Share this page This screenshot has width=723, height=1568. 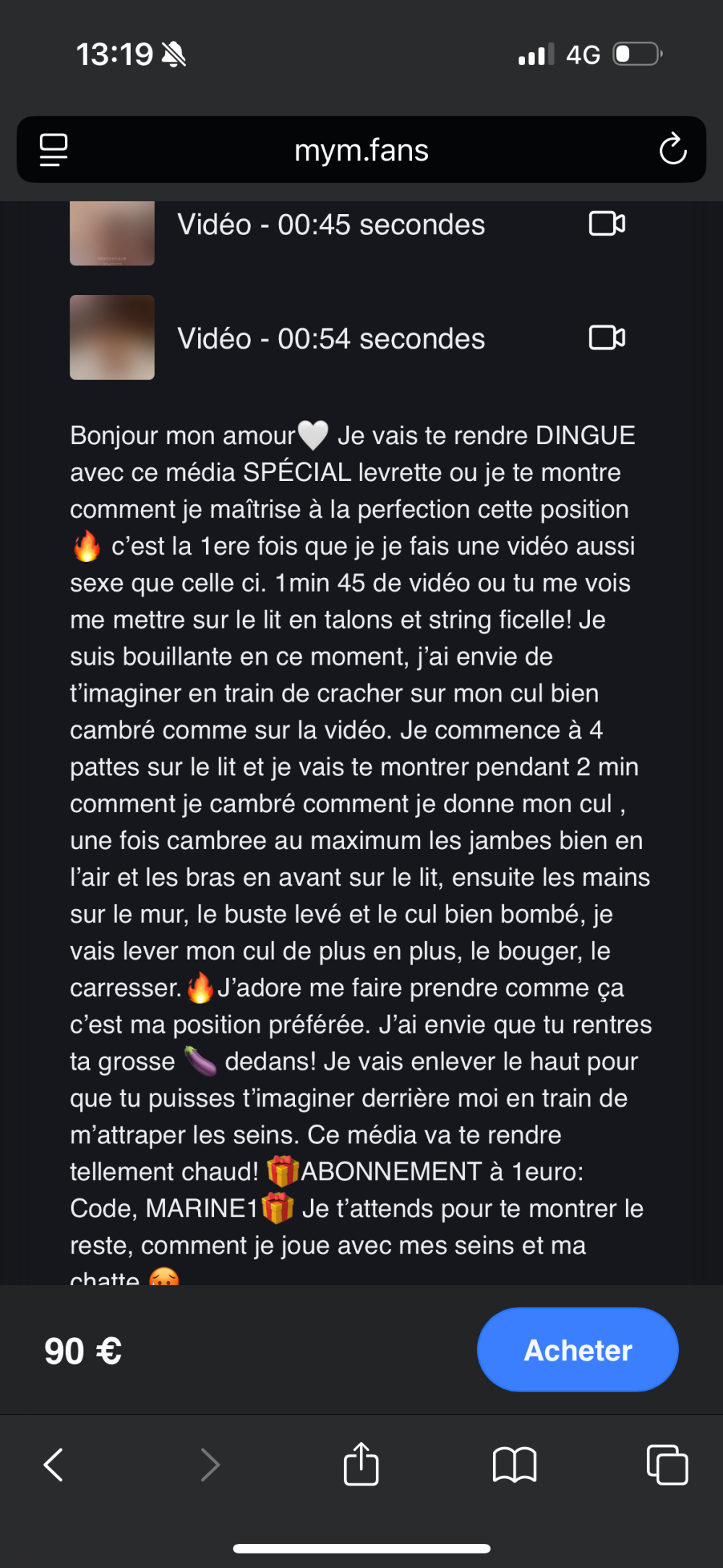[x=361, y=1465]
